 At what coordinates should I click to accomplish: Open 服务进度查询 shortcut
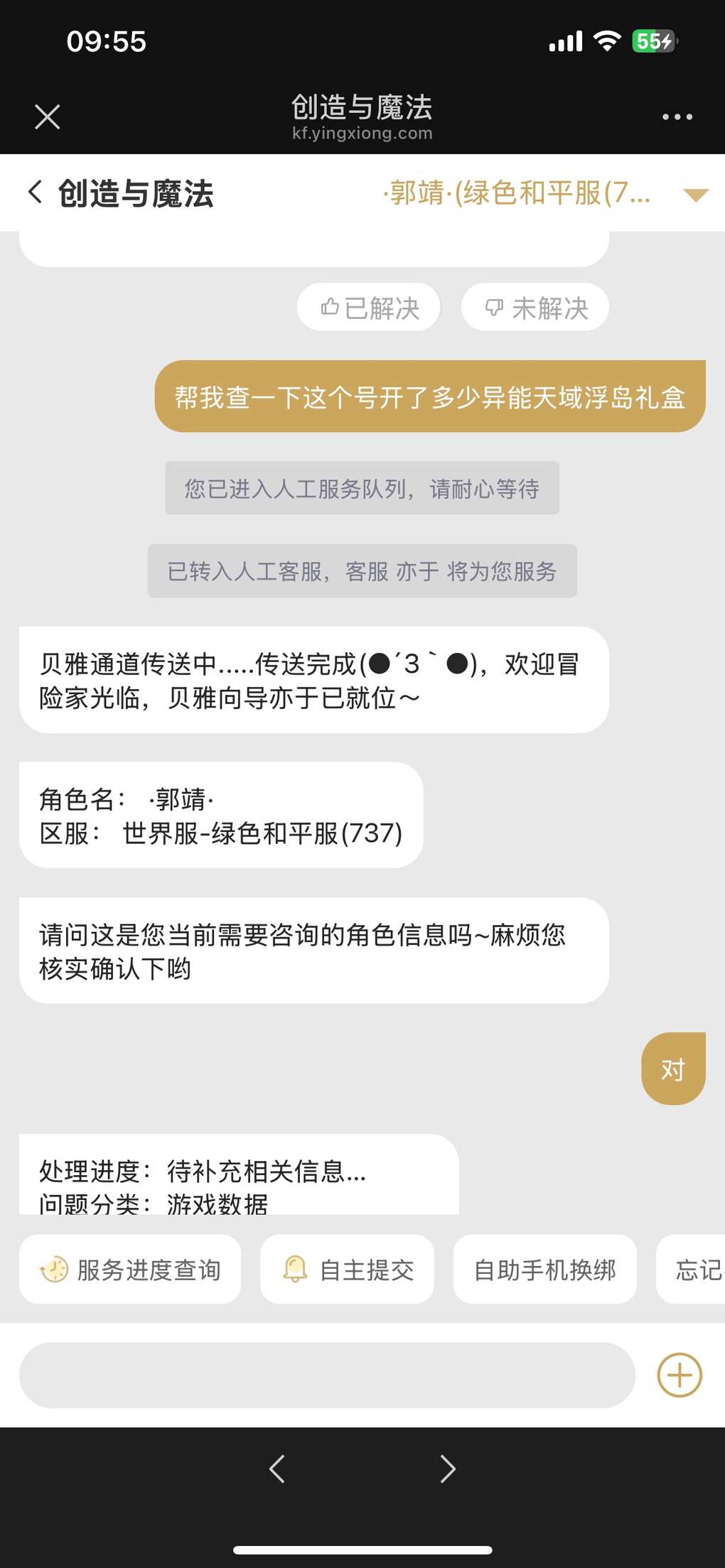(x=130, y=1269)
